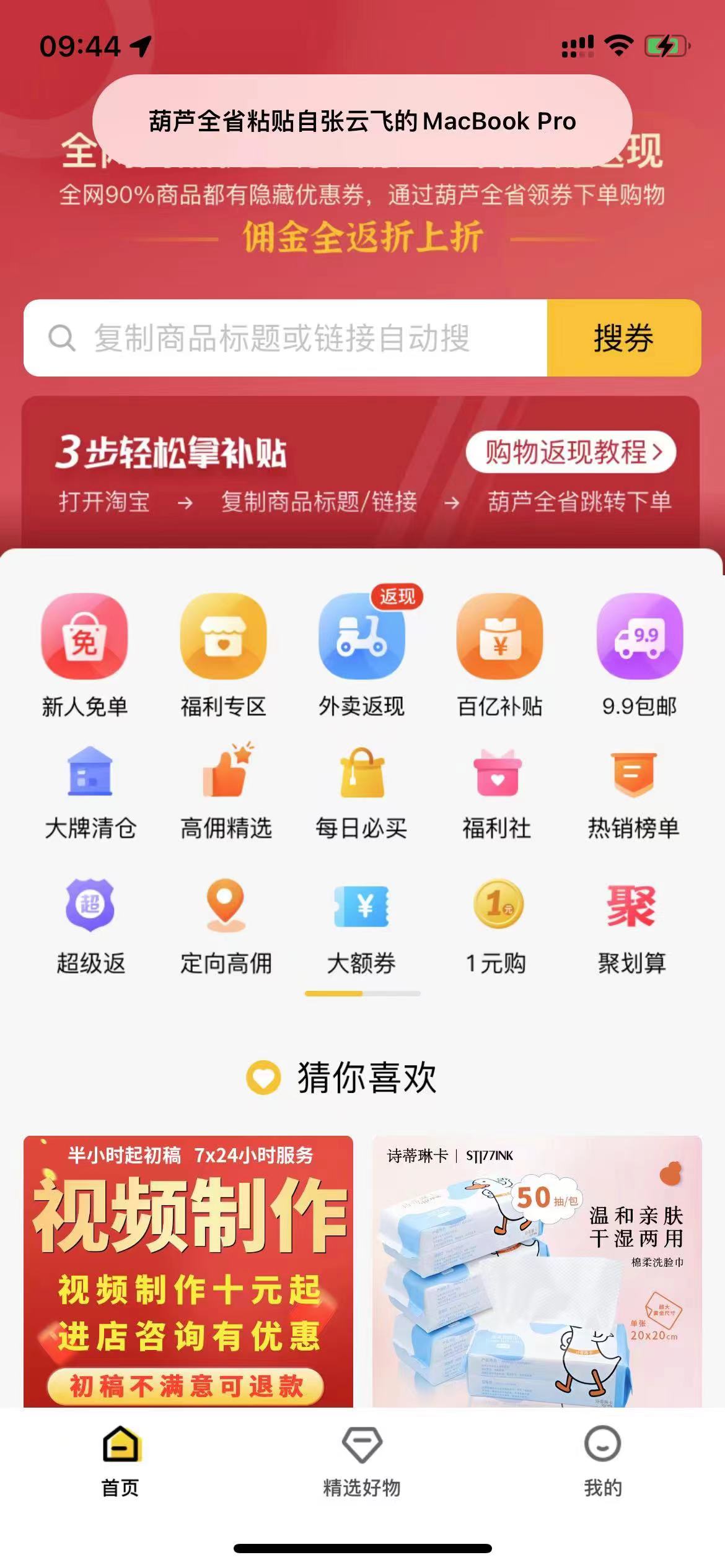
Task: Open 外卖返现 takeaway cashback
Action: point(361,655)
